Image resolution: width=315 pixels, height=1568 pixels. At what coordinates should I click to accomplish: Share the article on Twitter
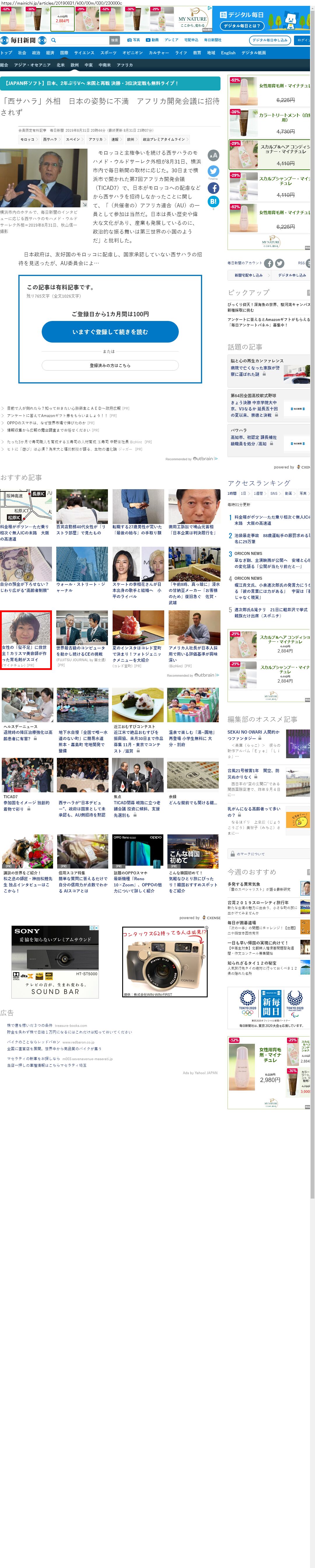213,172
